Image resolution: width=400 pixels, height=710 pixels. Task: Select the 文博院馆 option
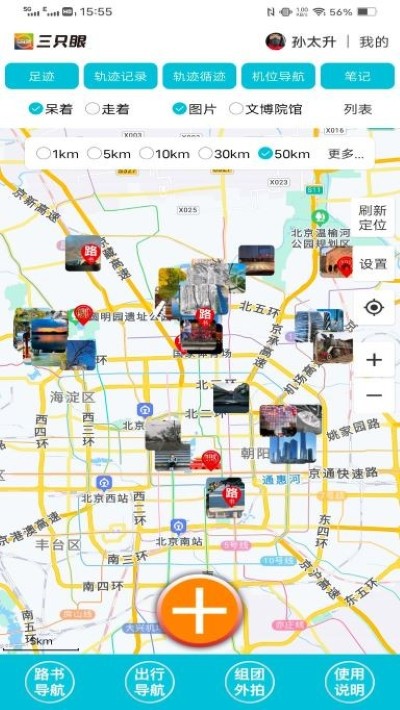(265, 109)
